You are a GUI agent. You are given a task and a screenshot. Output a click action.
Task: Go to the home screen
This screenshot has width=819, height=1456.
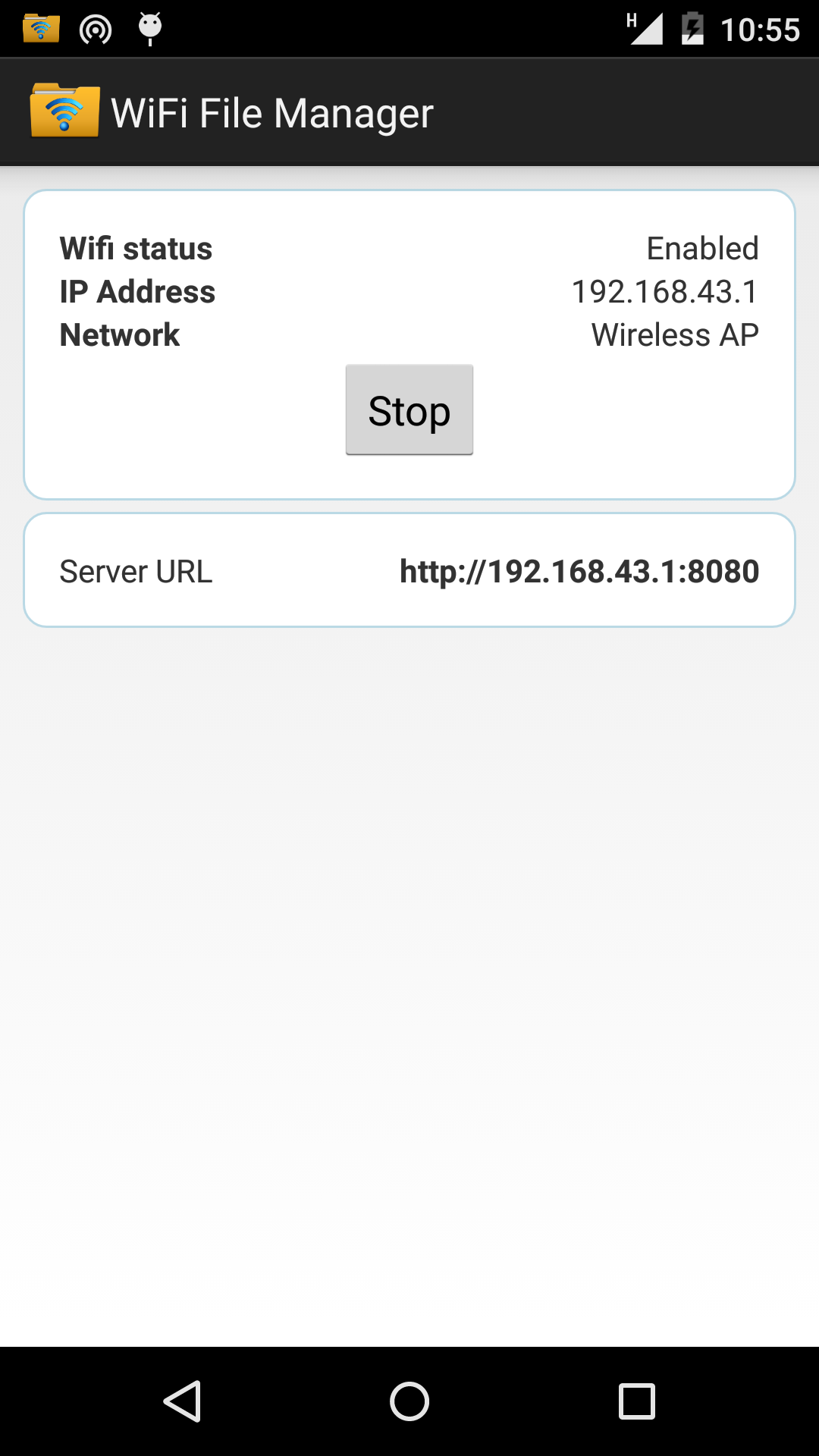(x=409, y=1401)
